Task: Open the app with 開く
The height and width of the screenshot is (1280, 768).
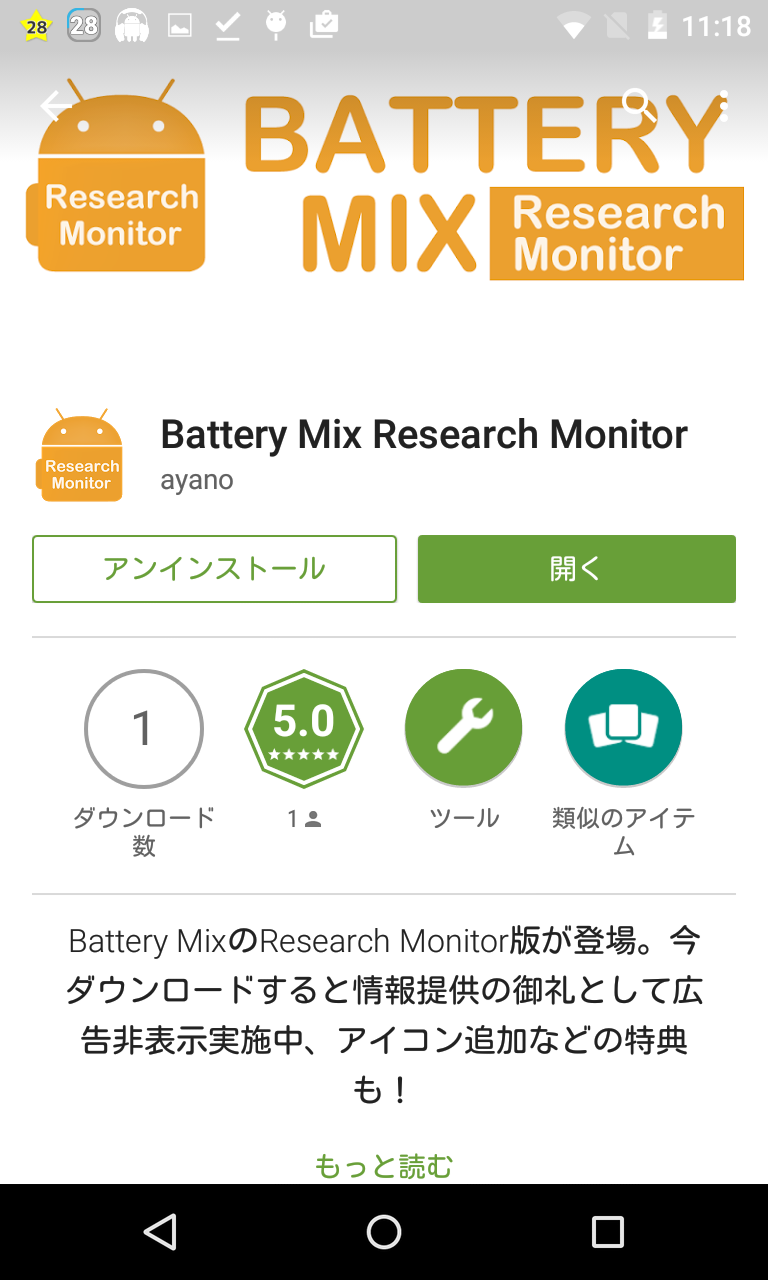Action: [576, 569]
